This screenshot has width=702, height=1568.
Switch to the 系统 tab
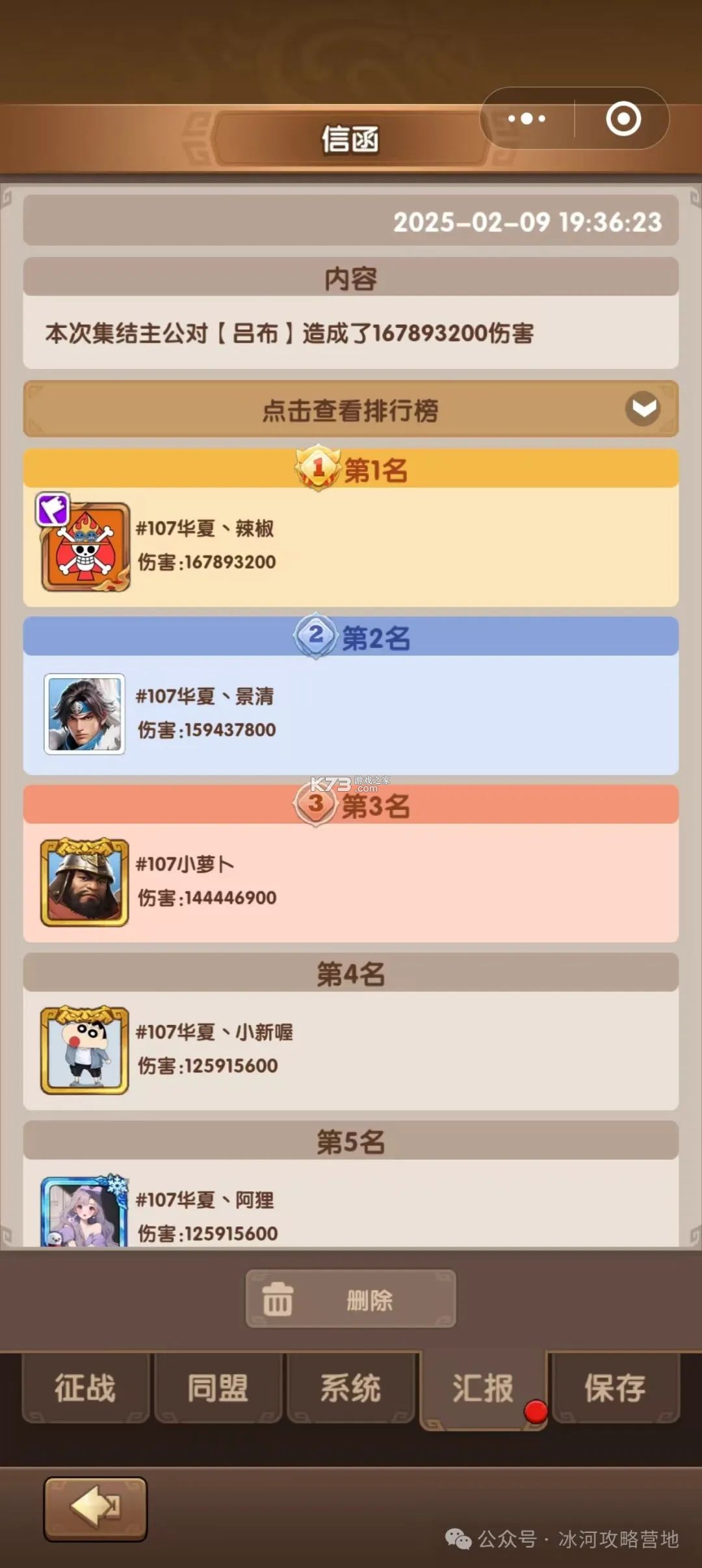coord(350,1386)
